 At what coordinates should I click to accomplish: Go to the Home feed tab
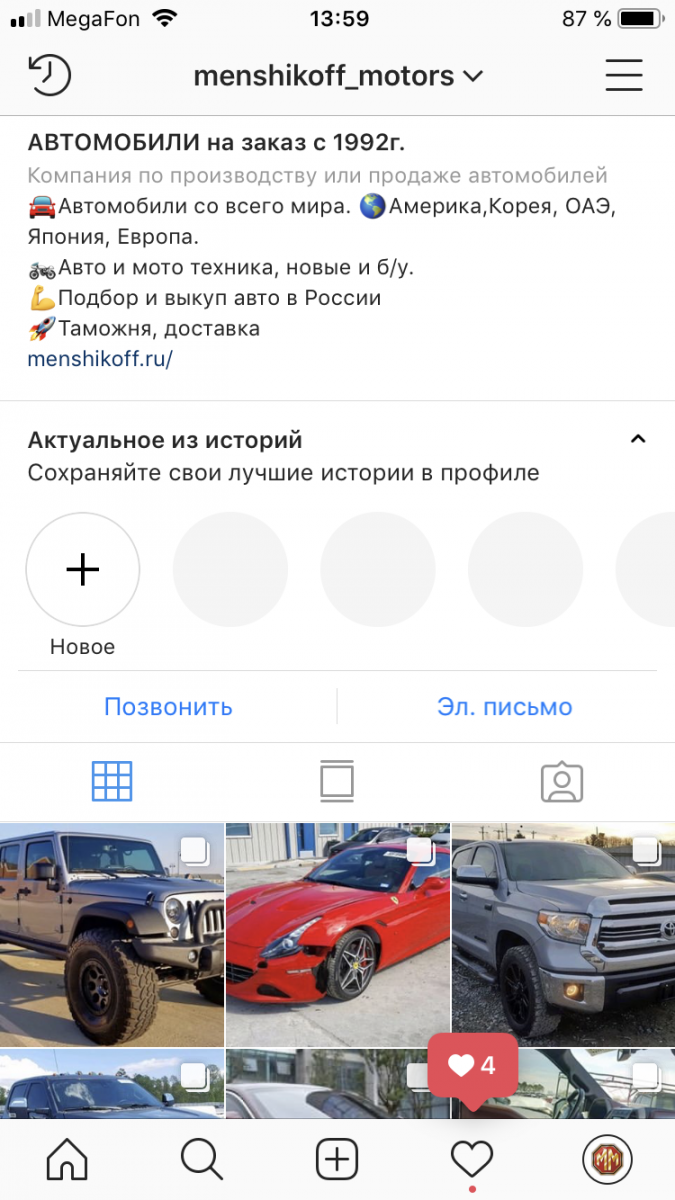(x=67, y=1160)
